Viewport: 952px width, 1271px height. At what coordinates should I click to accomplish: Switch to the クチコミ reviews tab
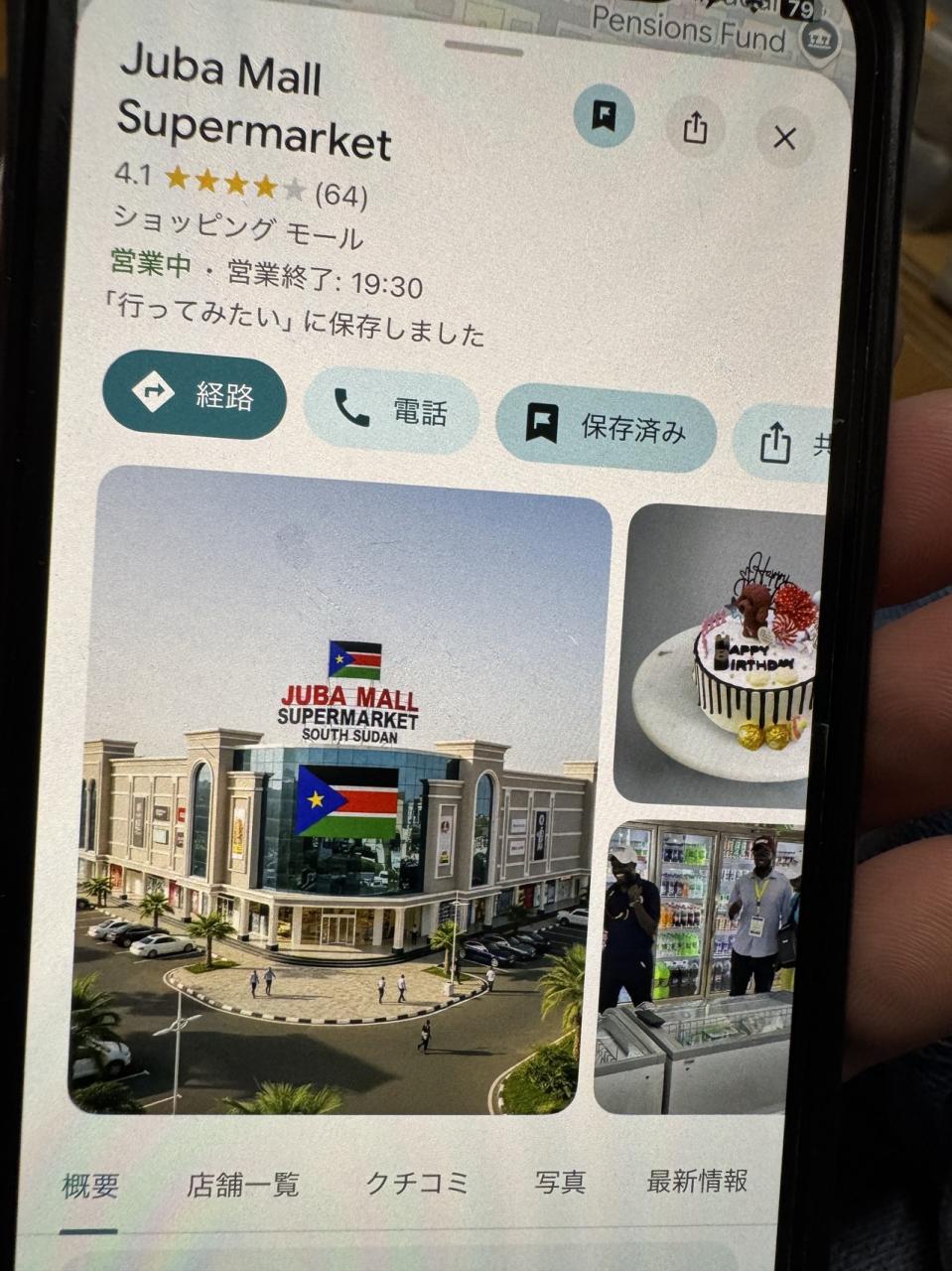point(417,1183)
